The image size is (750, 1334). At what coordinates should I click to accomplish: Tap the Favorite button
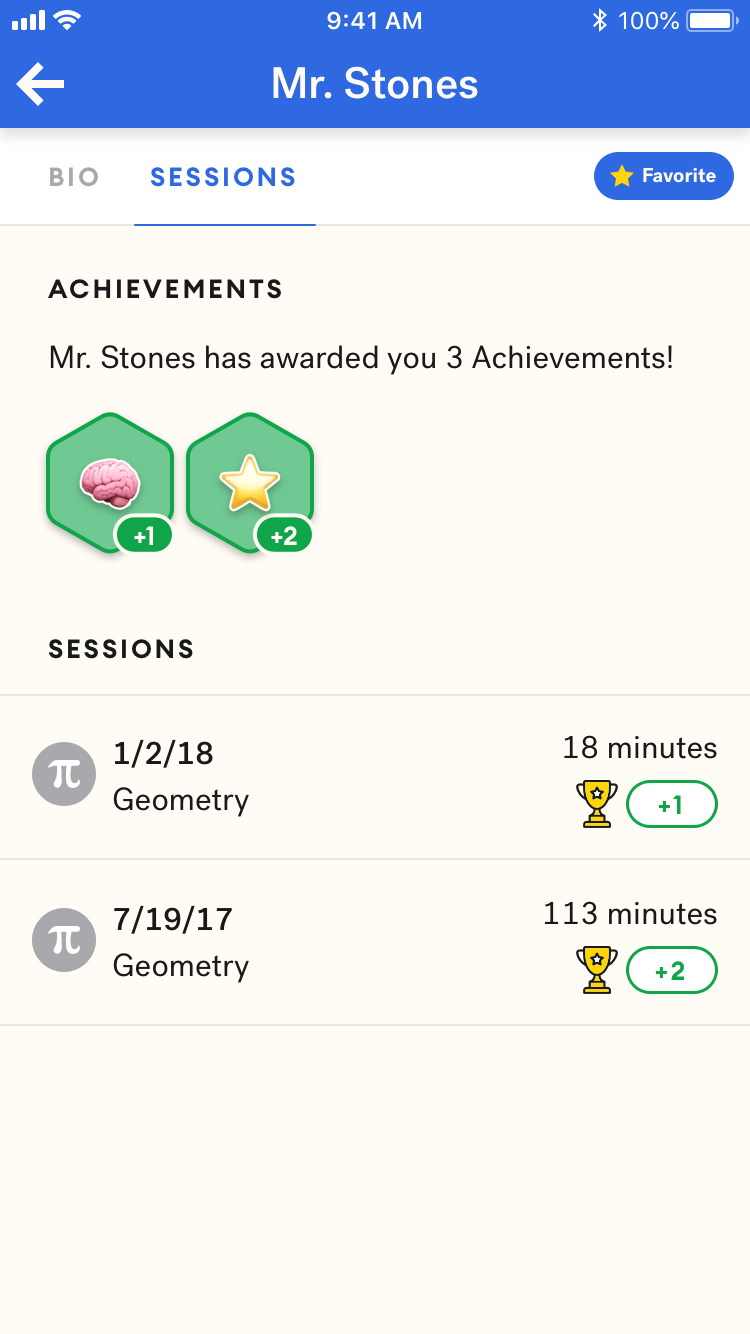coord(664,176)
